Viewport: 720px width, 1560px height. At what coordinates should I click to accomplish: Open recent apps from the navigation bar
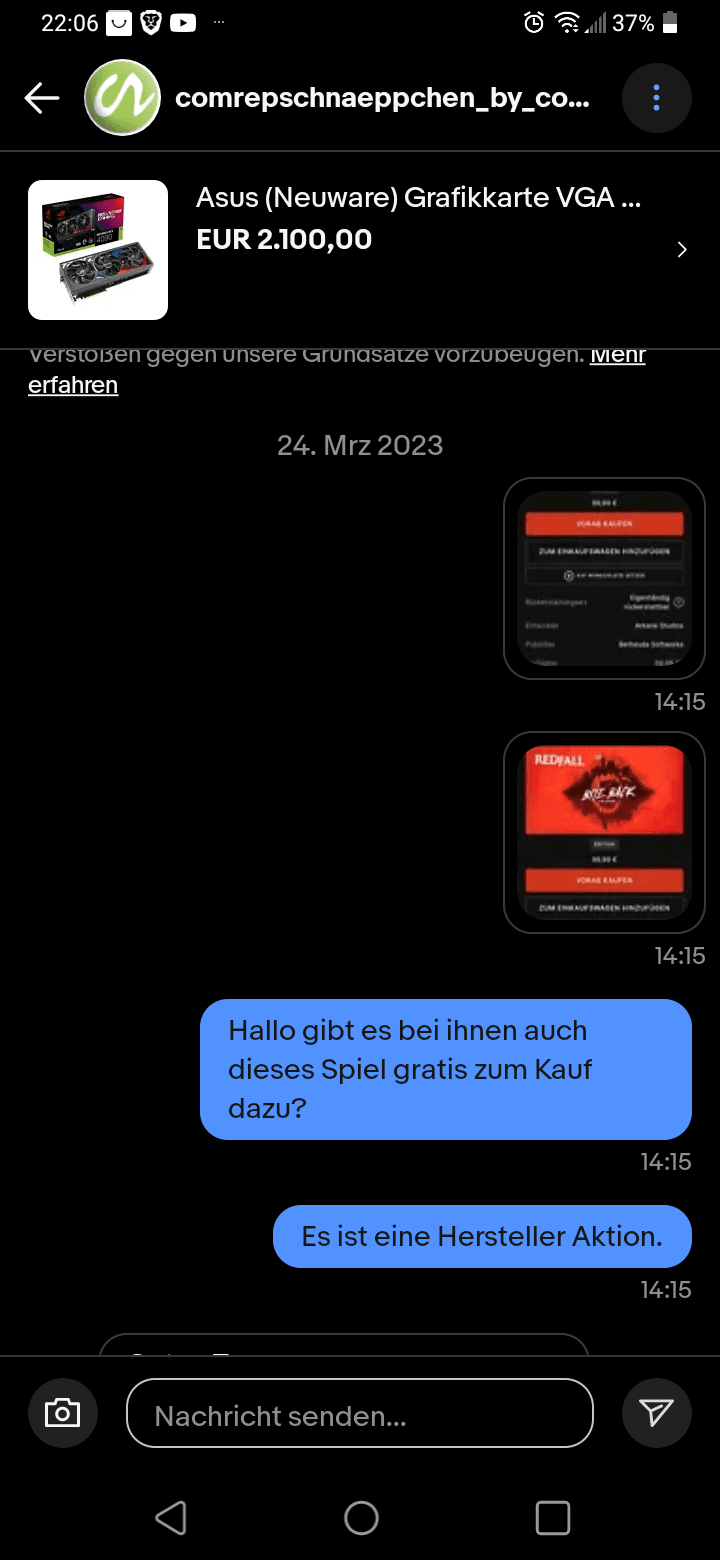pos(553,1518)
